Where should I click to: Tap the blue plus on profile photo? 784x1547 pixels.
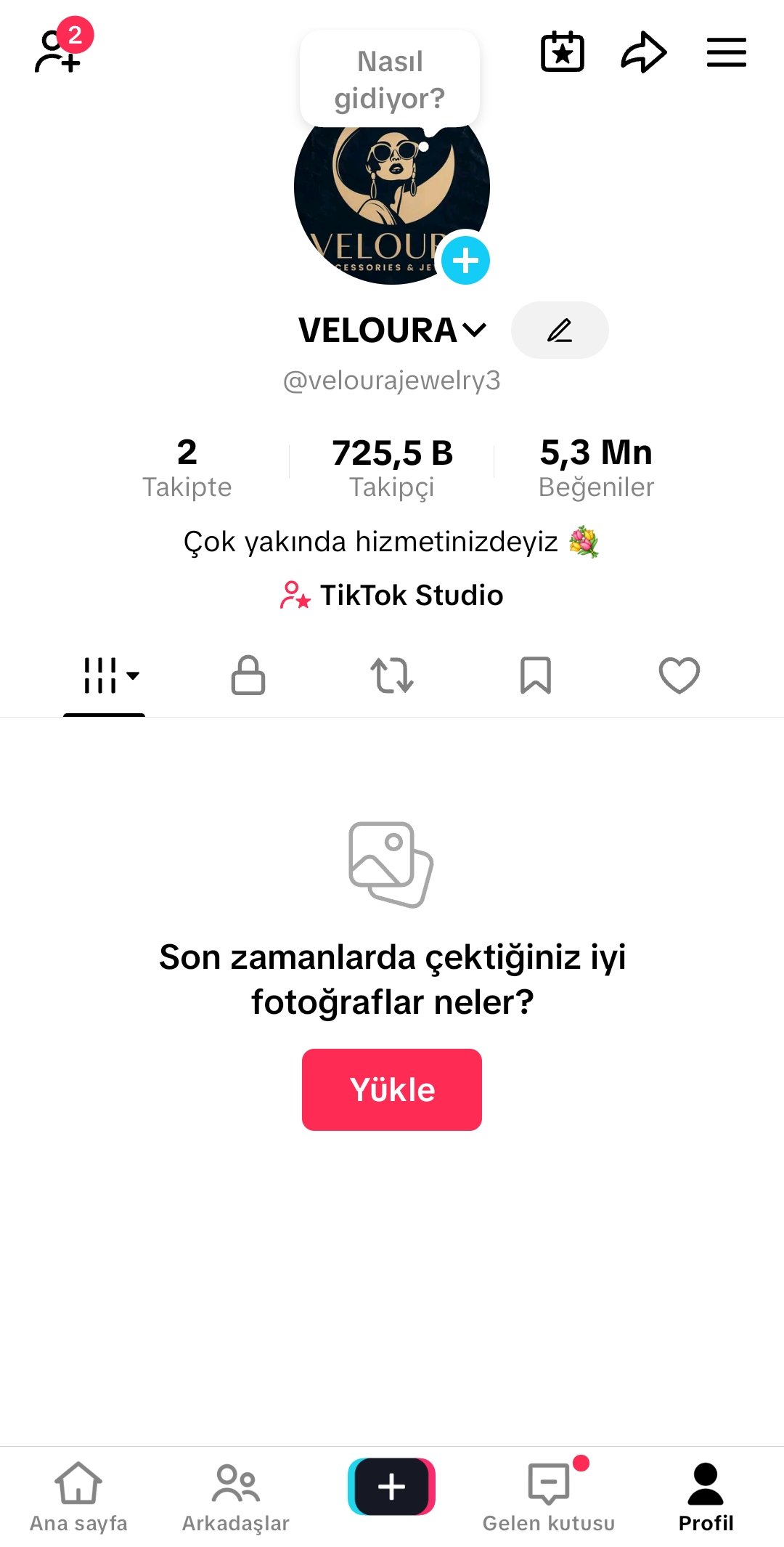pyautogui.click(x=465, y=260)
